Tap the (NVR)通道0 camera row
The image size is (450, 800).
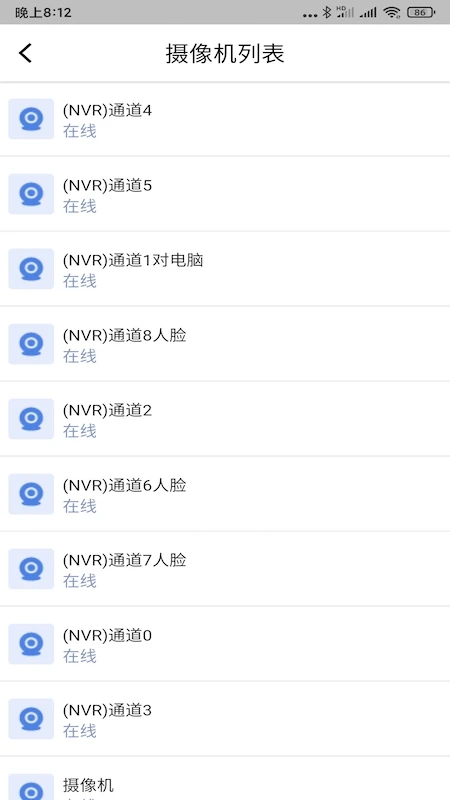coord(225,644)
